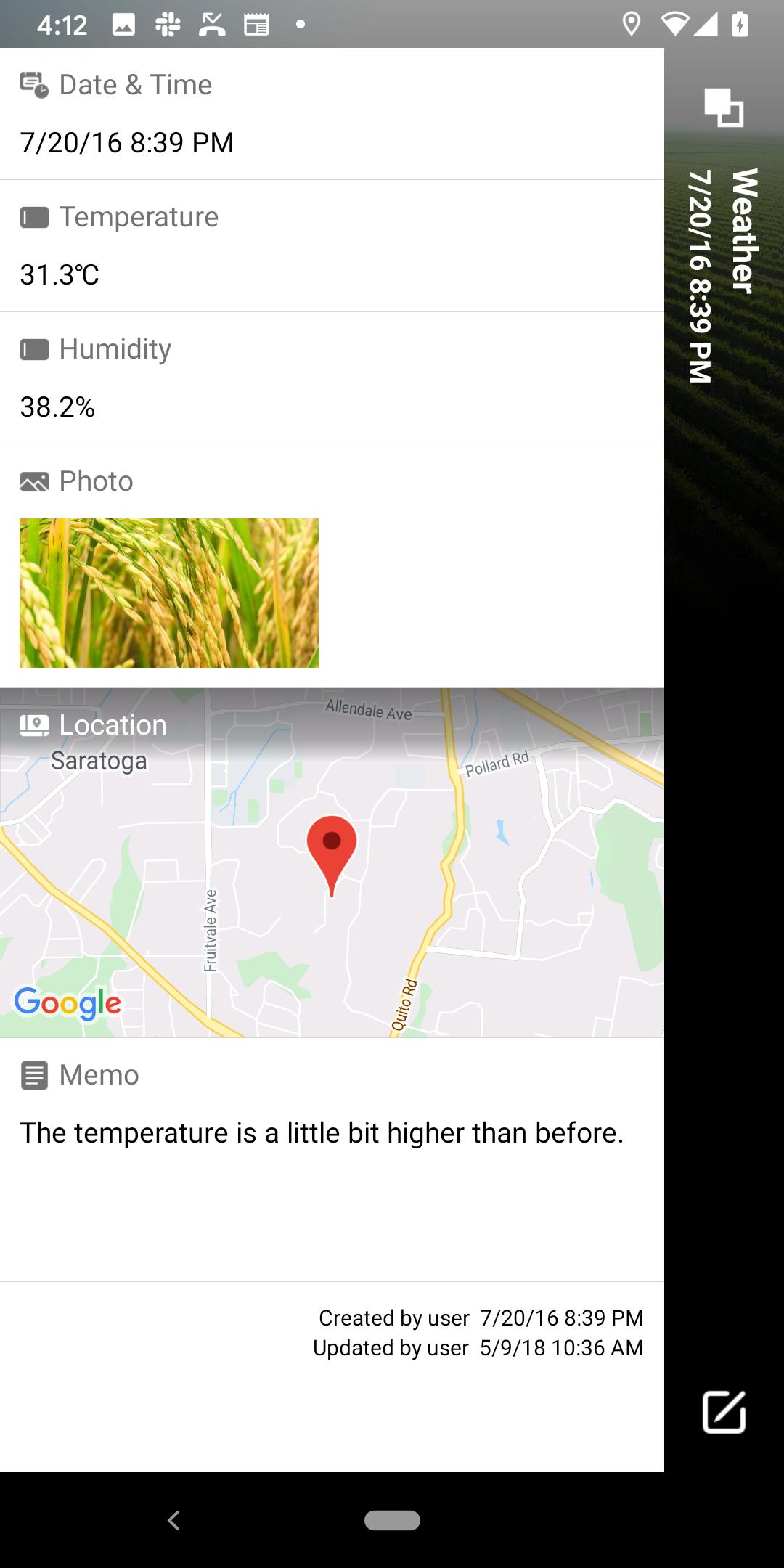Edit this record with the pencil icon
This screenshot has width=784, height=1568.
pos(724,1412)
